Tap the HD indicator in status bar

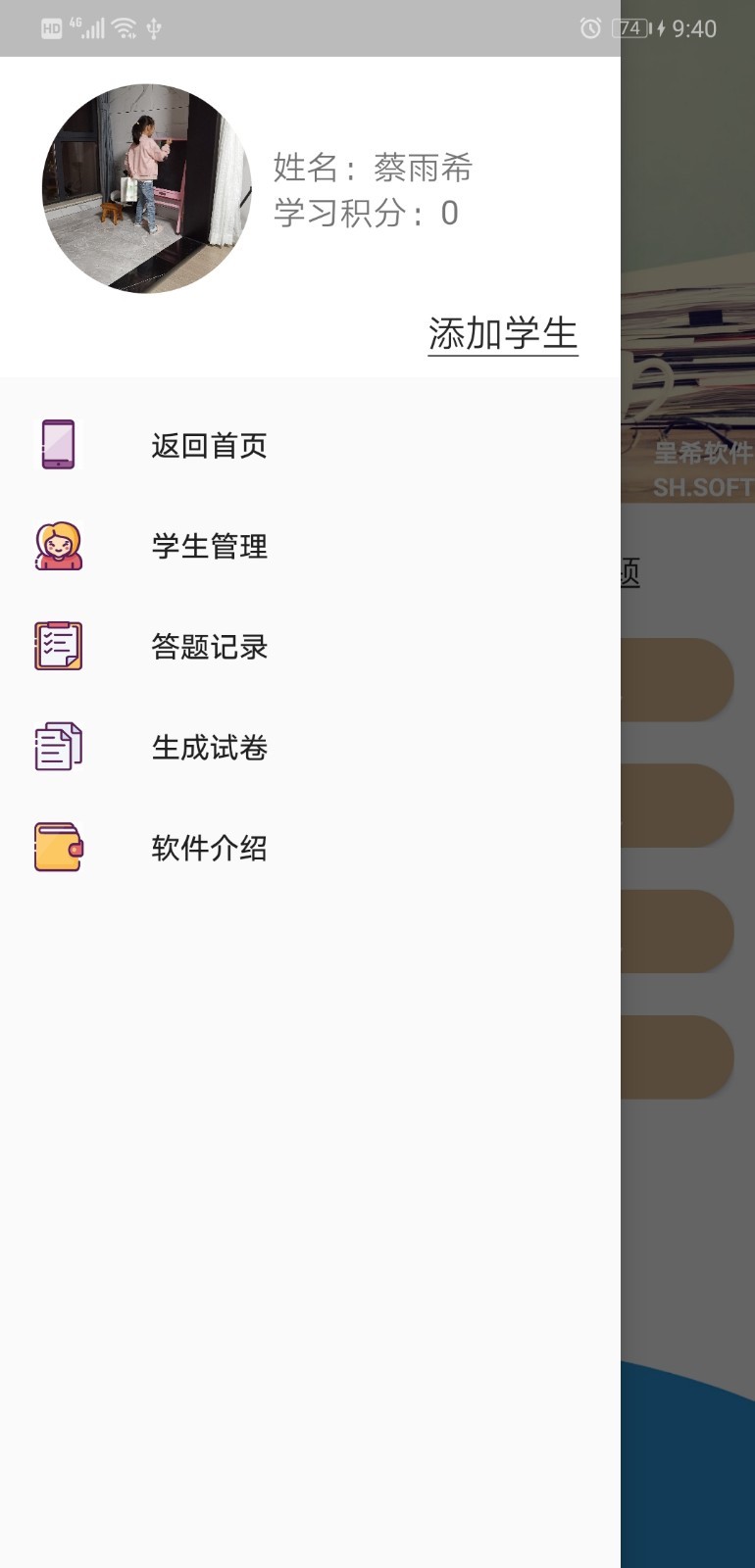50,27
